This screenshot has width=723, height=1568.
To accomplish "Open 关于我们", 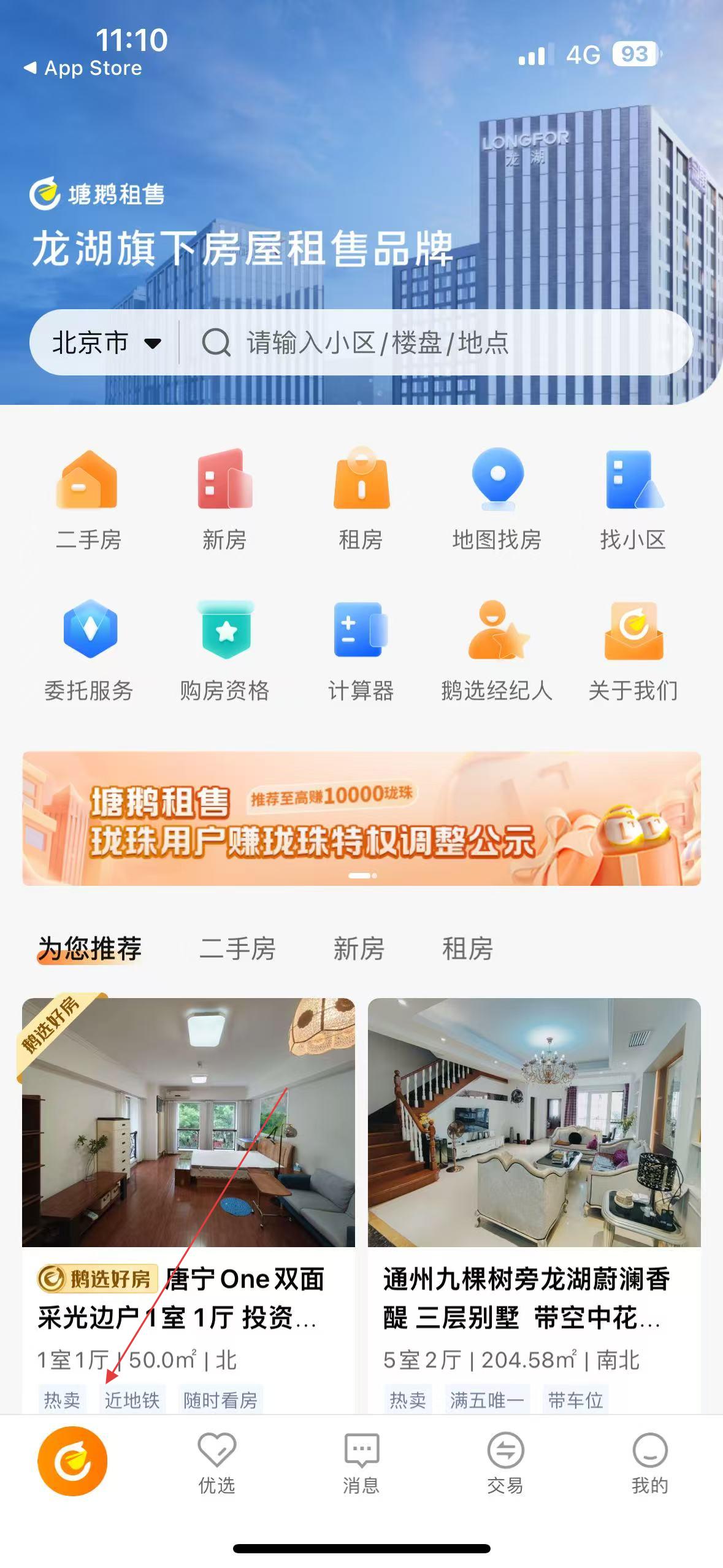I will pyautogui.click(x=633, y=650).
